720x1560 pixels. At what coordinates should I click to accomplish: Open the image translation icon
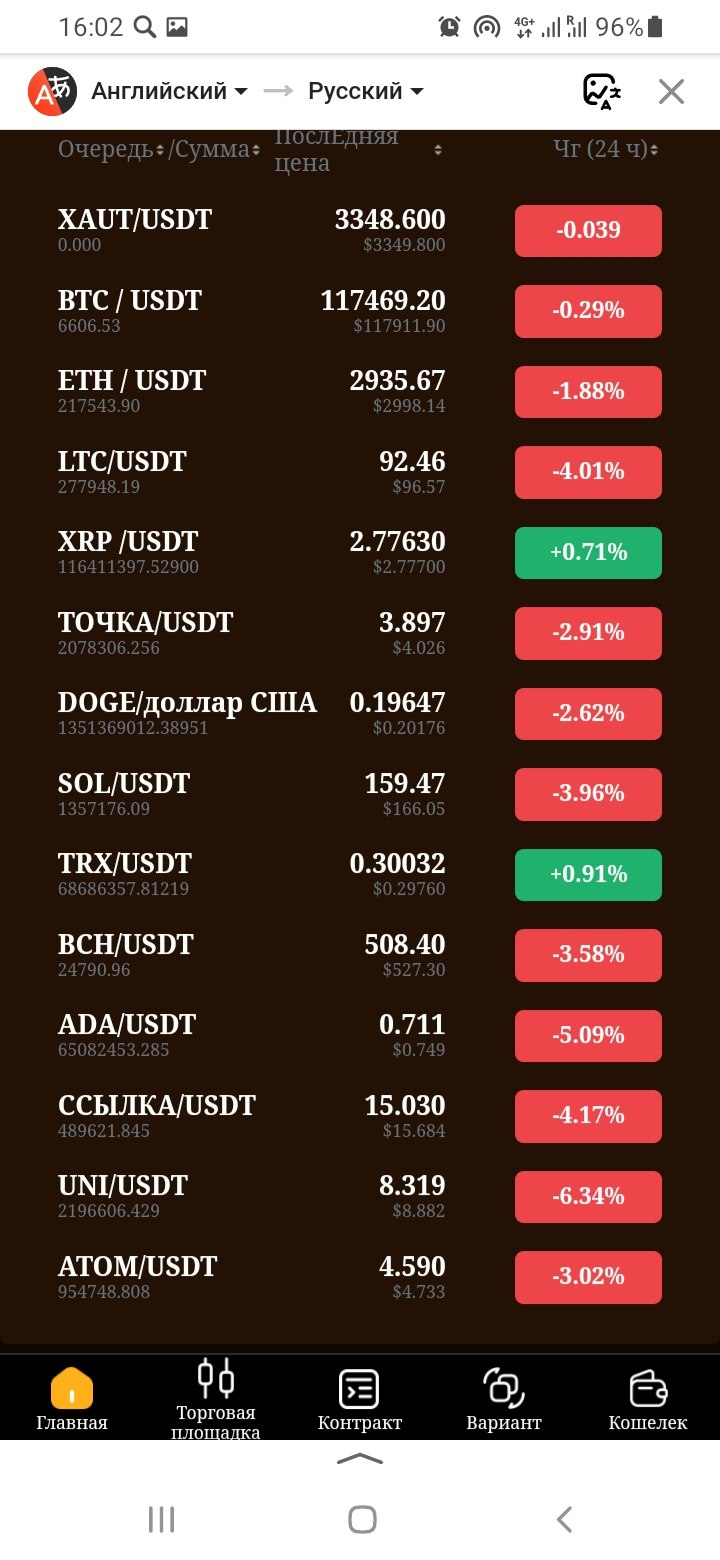tap(602, 91)
